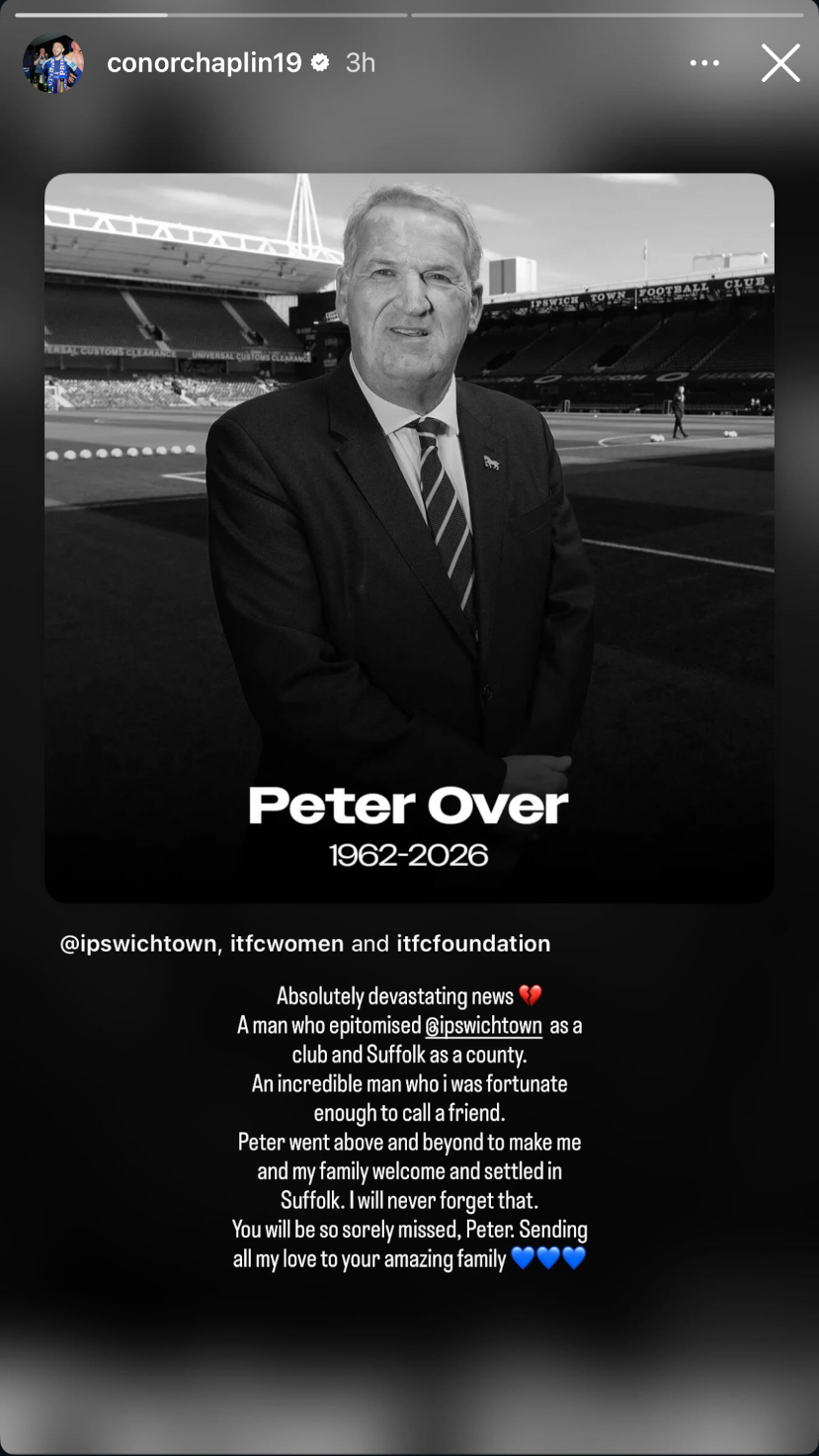This screenshot has height=1456, width=819.
Task: Open the story options menu
Action: tap(704, 63)
